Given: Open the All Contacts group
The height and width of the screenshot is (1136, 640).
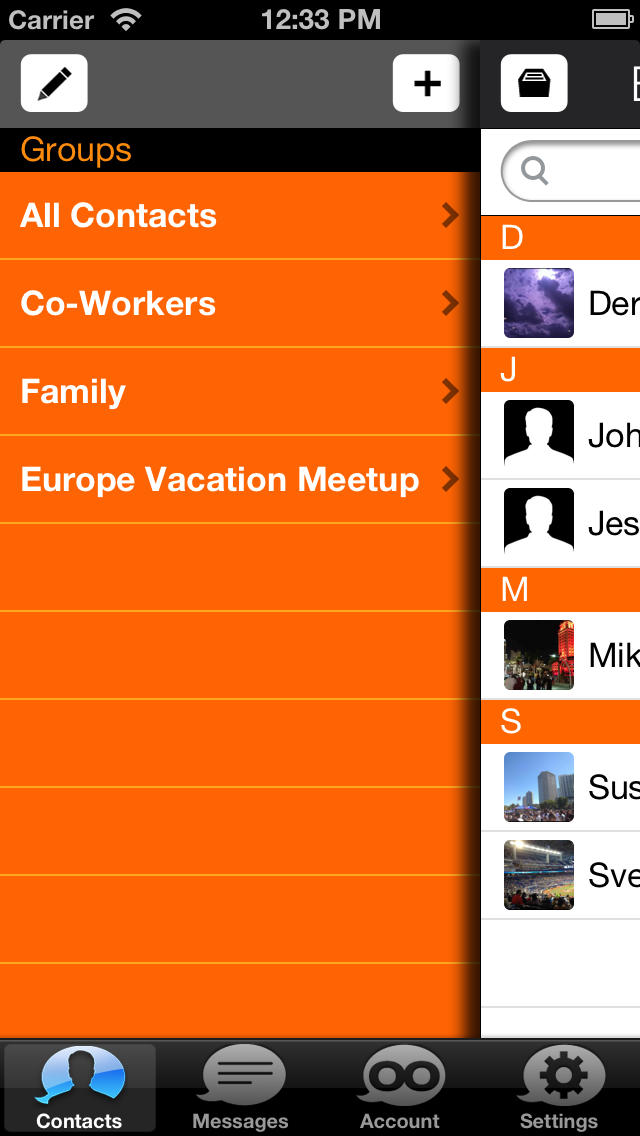Looking at the screenshot, I should [240, 216].
